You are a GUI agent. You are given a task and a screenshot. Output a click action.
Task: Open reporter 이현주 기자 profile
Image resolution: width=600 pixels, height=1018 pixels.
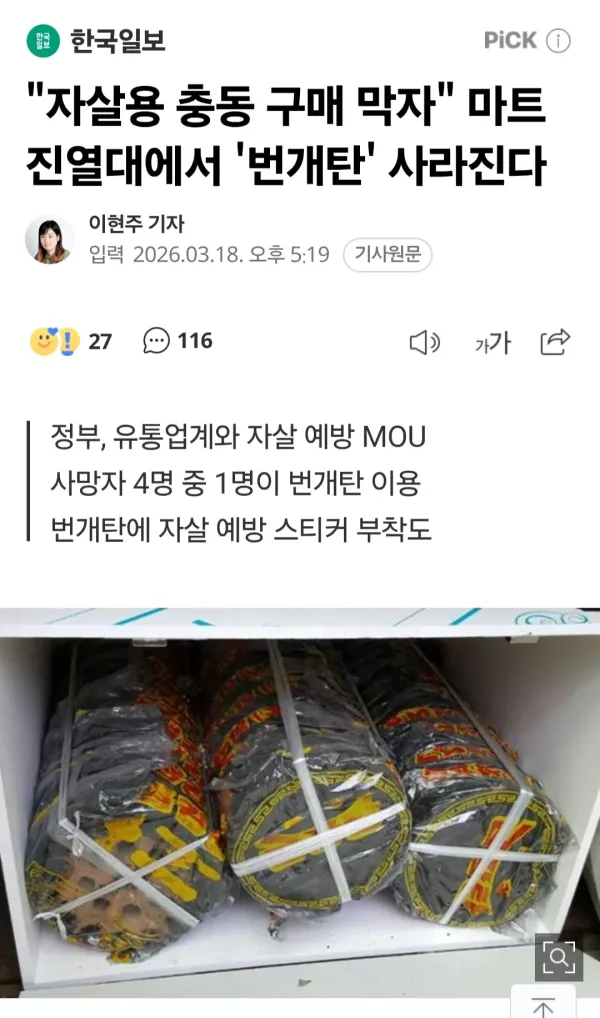point(136,223)
